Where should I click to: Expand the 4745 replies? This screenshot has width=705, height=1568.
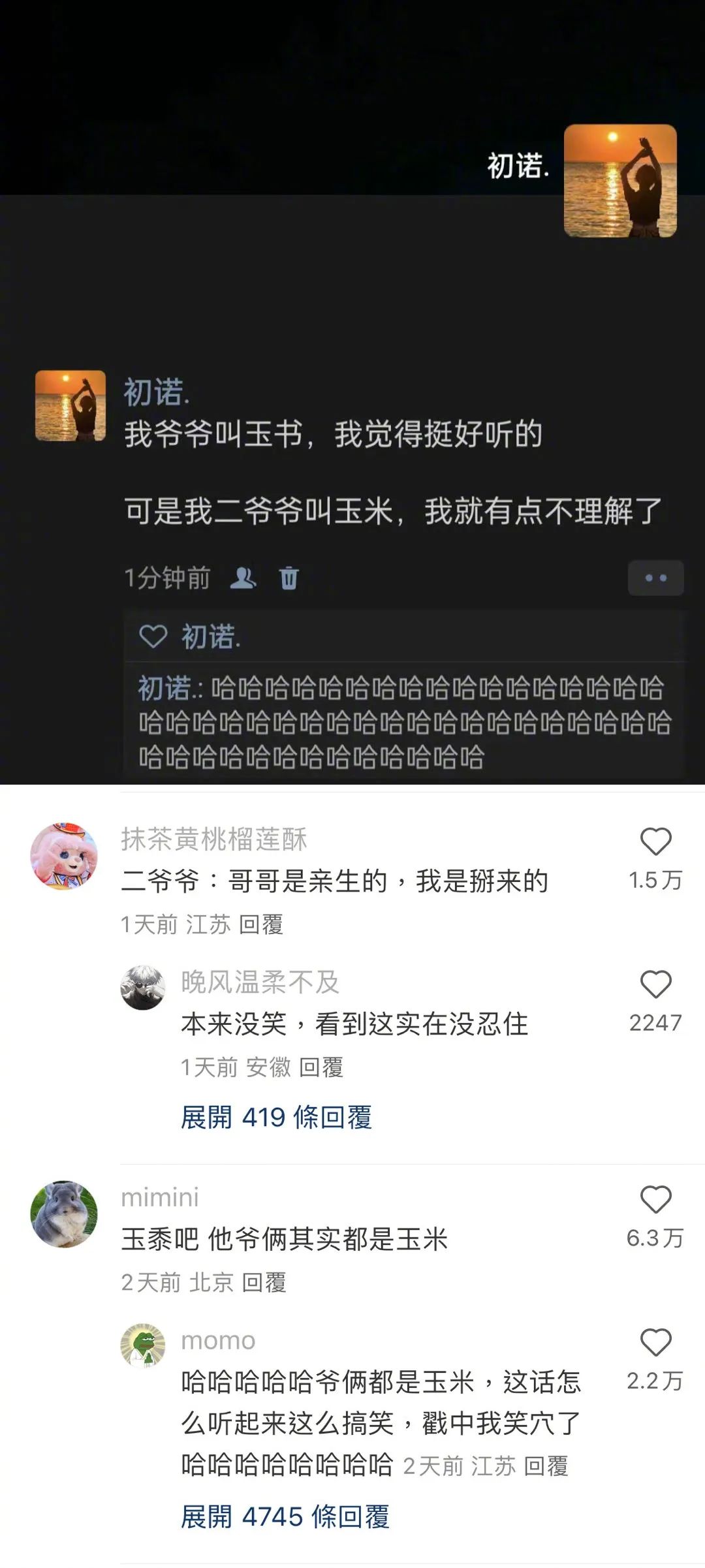[x=285, y=1516]
